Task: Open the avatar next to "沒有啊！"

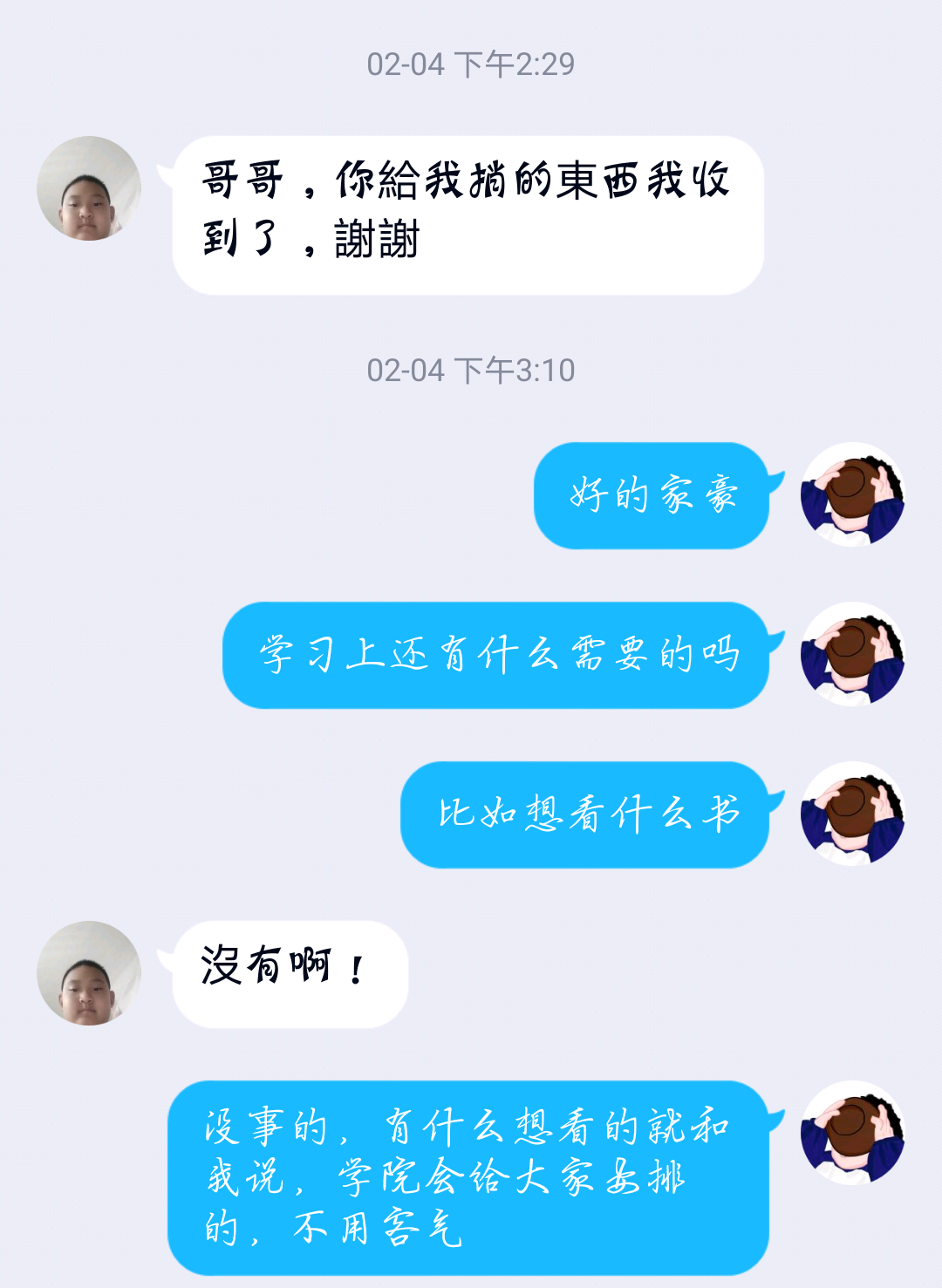Action: (89, 973)
